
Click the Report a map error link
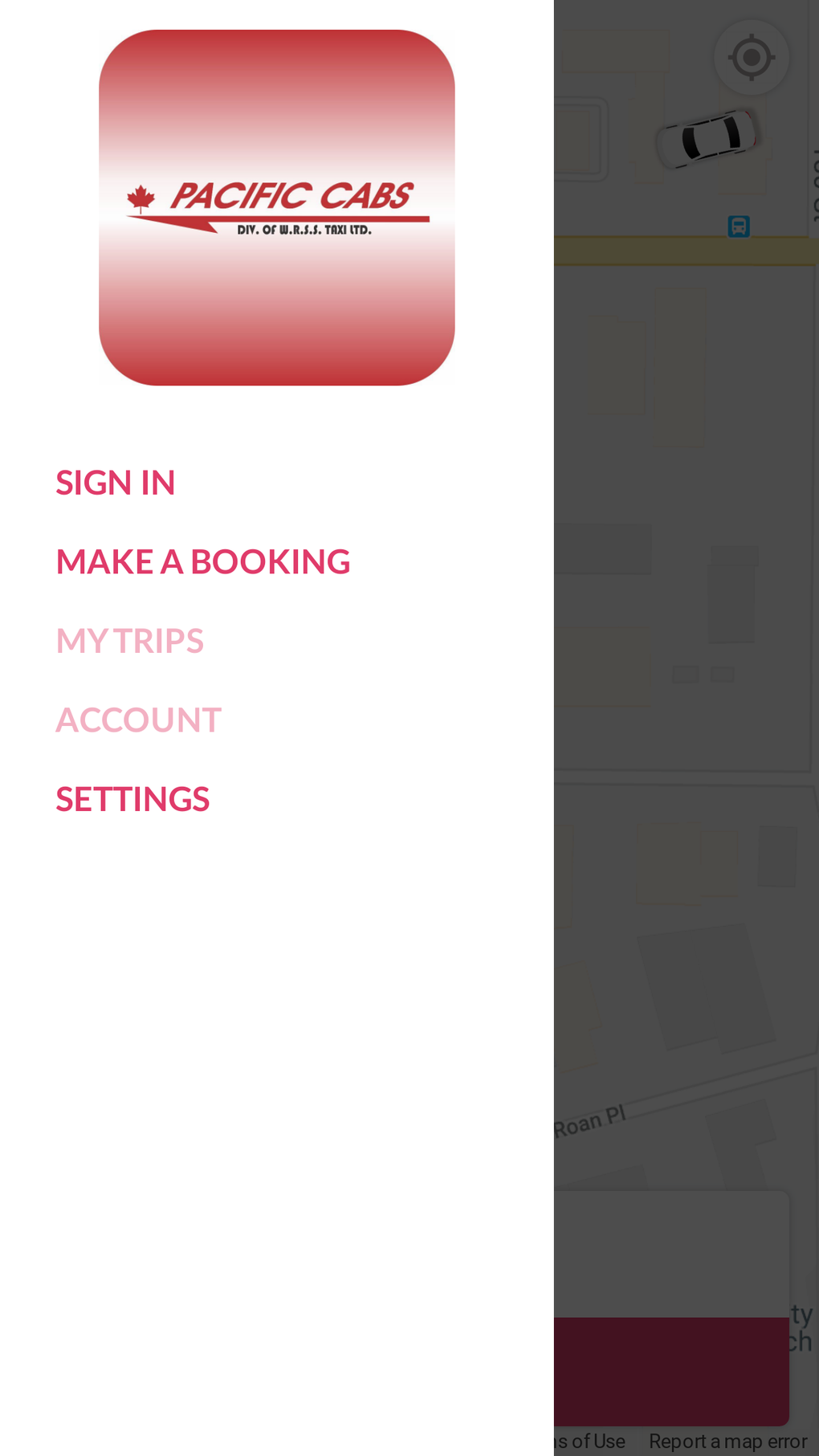click(x=728, y=1440)
